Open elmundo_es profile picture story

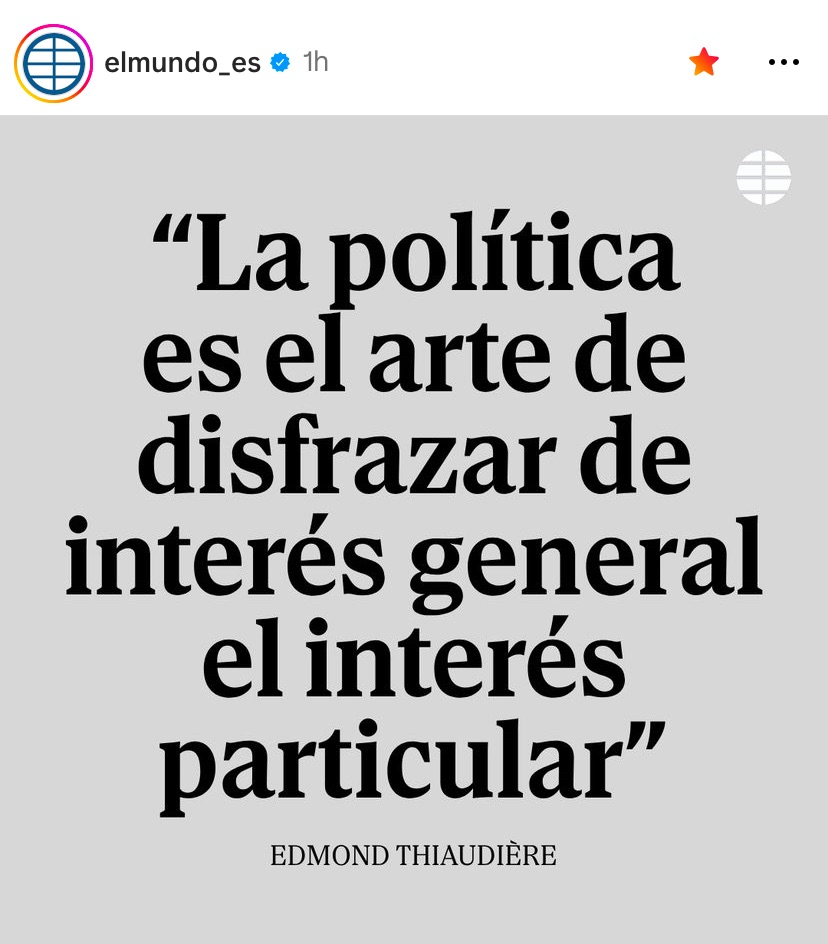(52, 63)
